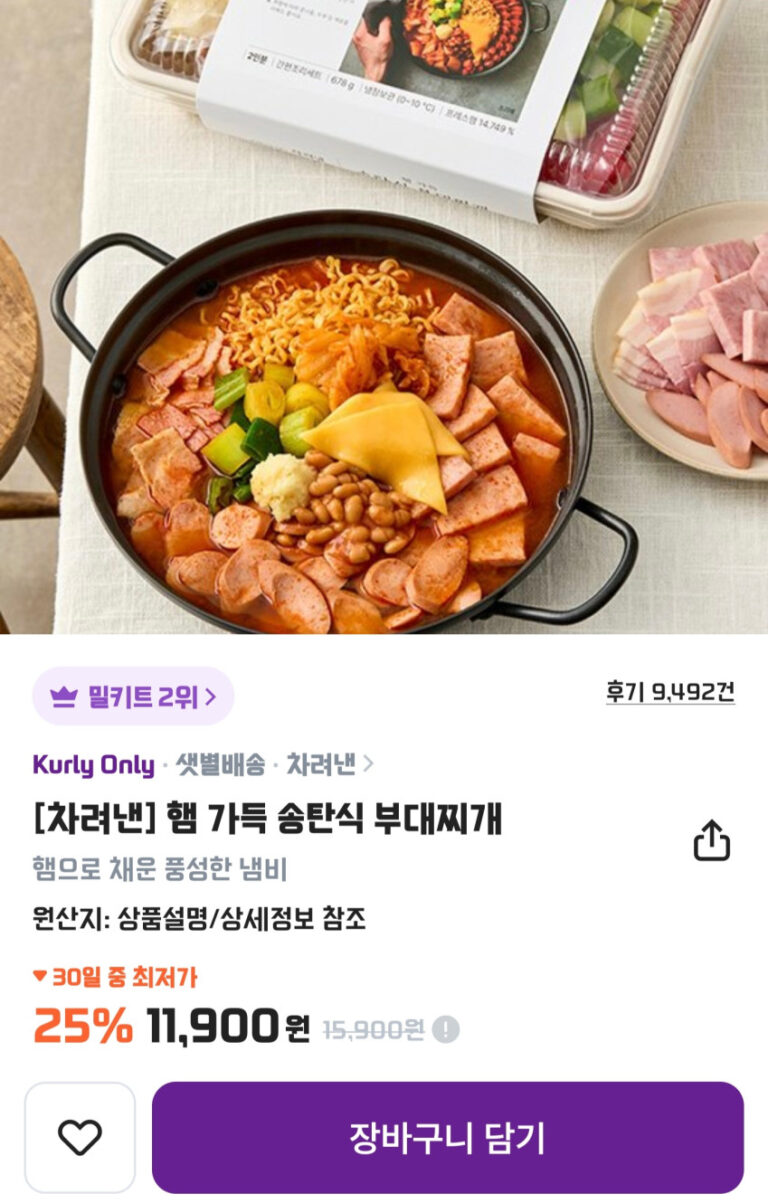
Task: Open price info icon beside 15,900원
Action: click(x=446, y=1030)
